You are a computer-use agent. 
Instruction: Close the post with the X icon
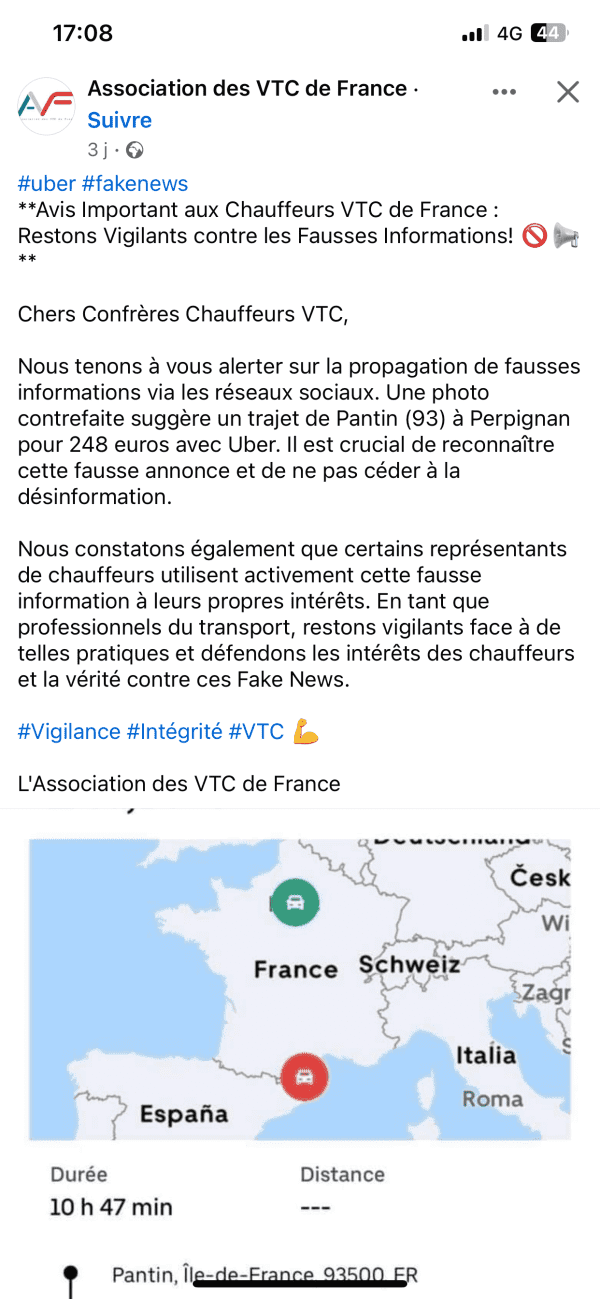568,92
